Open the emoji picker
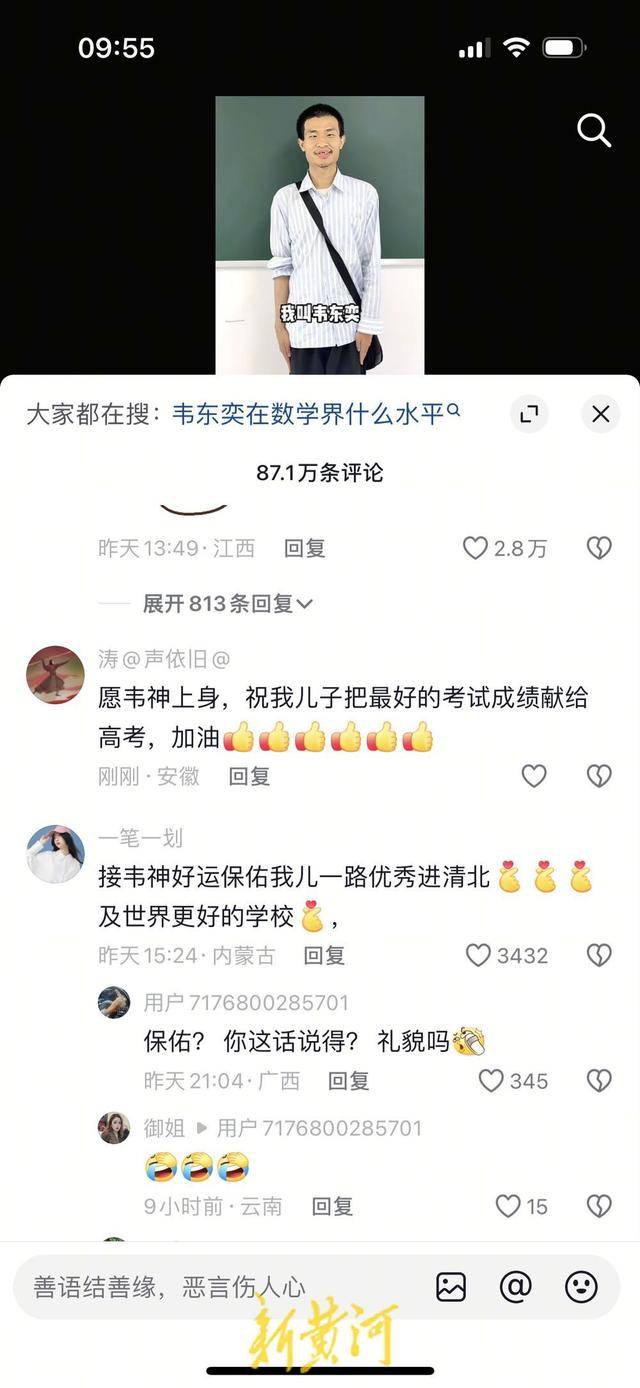640x1388 pixels. coord(581,1287)
